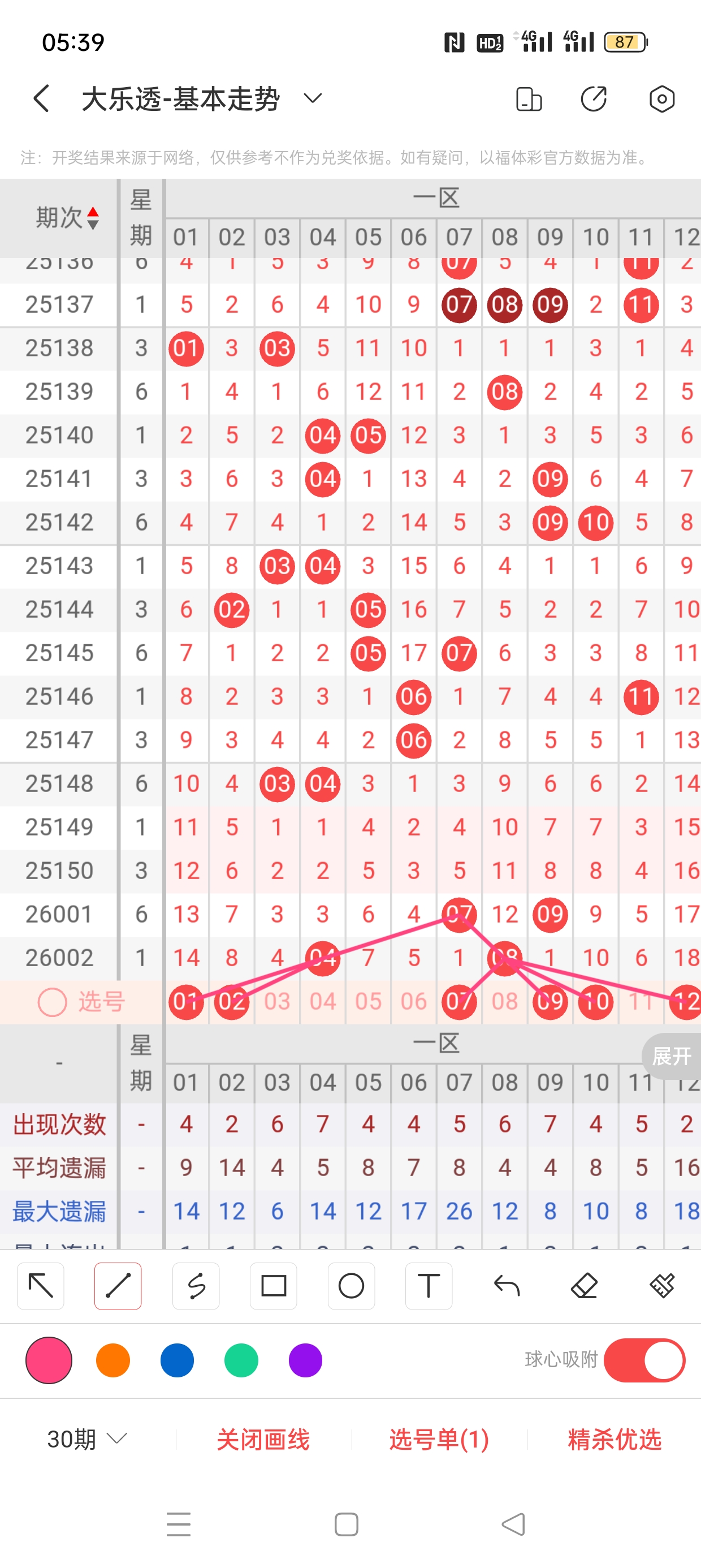Toggle the period sort arrows
Viewport: 701px width, 1568px height.
tap(93, 218)
